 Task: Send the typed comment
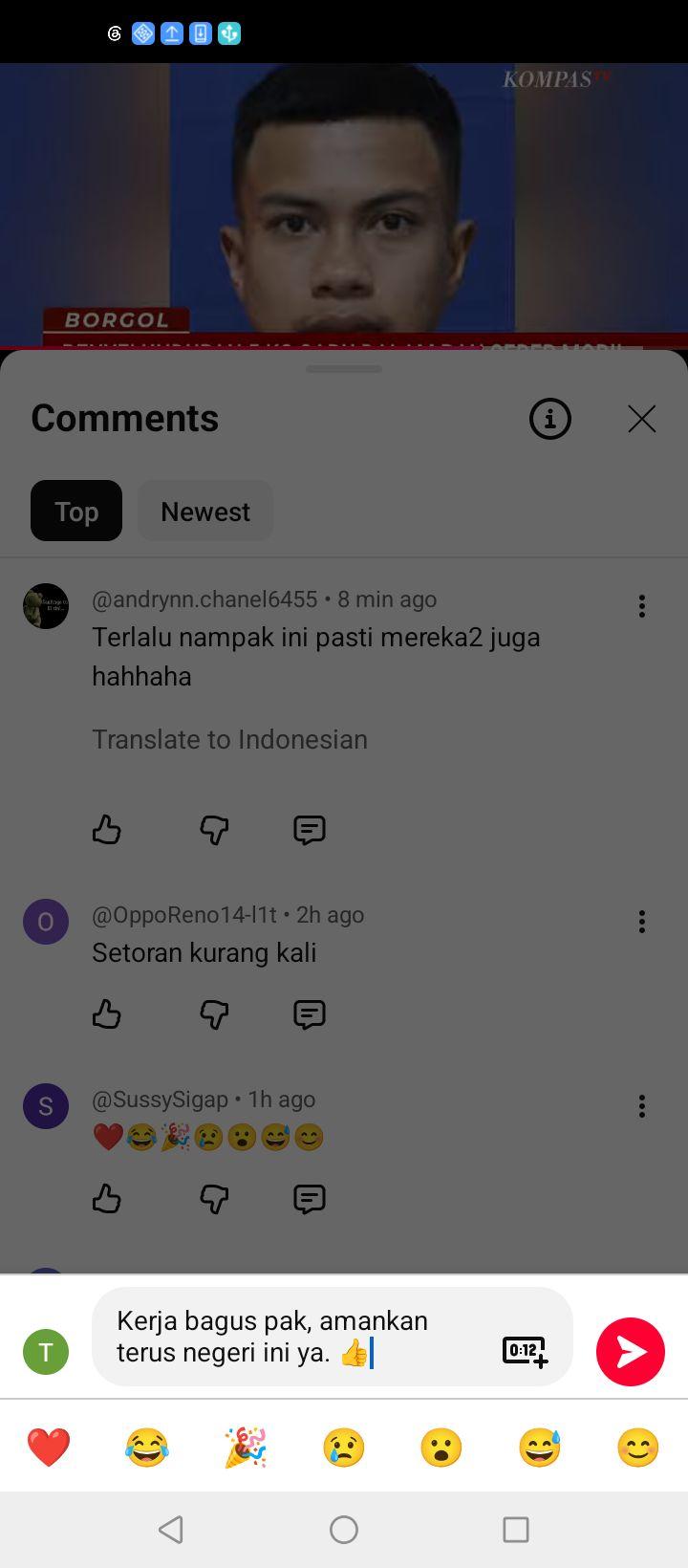[631, 1351]
